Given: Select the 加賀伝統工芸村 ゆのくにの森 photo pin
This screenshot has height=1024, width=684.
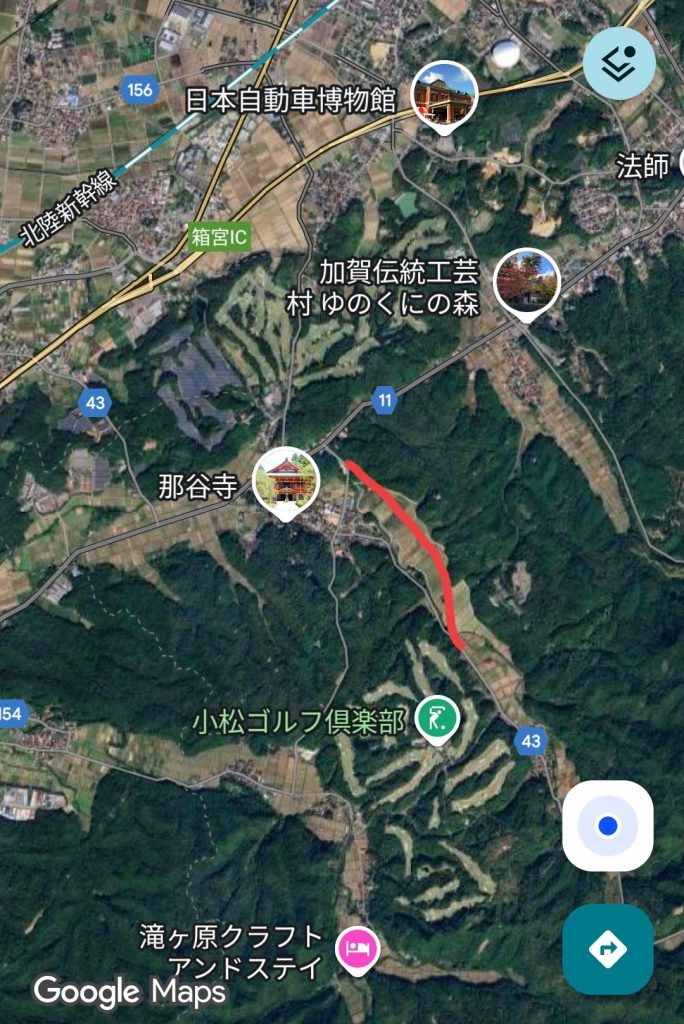Looking at the screenshot, I should click(527, 279).
